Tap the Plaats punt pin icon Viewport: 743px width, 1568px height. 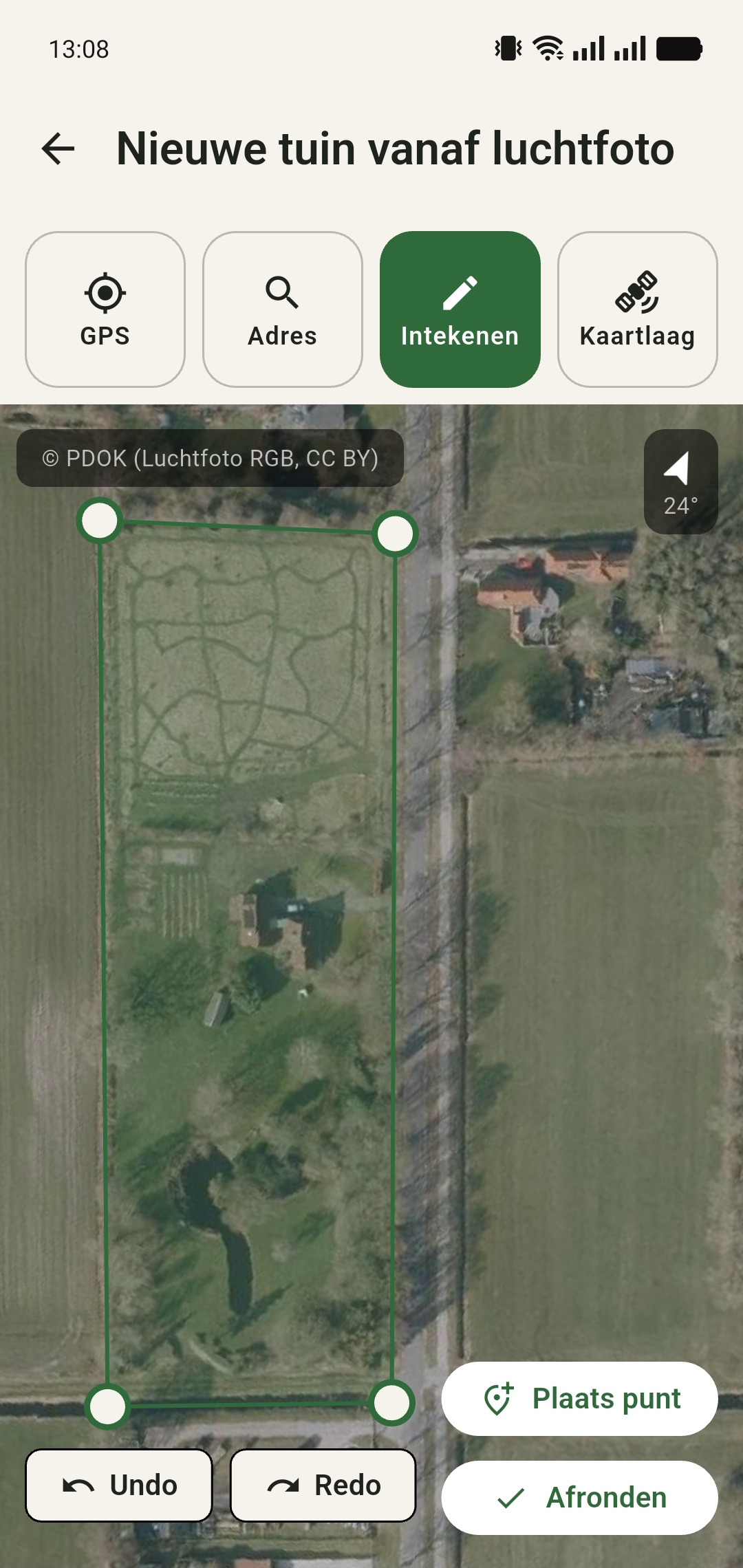(498, 1399)
